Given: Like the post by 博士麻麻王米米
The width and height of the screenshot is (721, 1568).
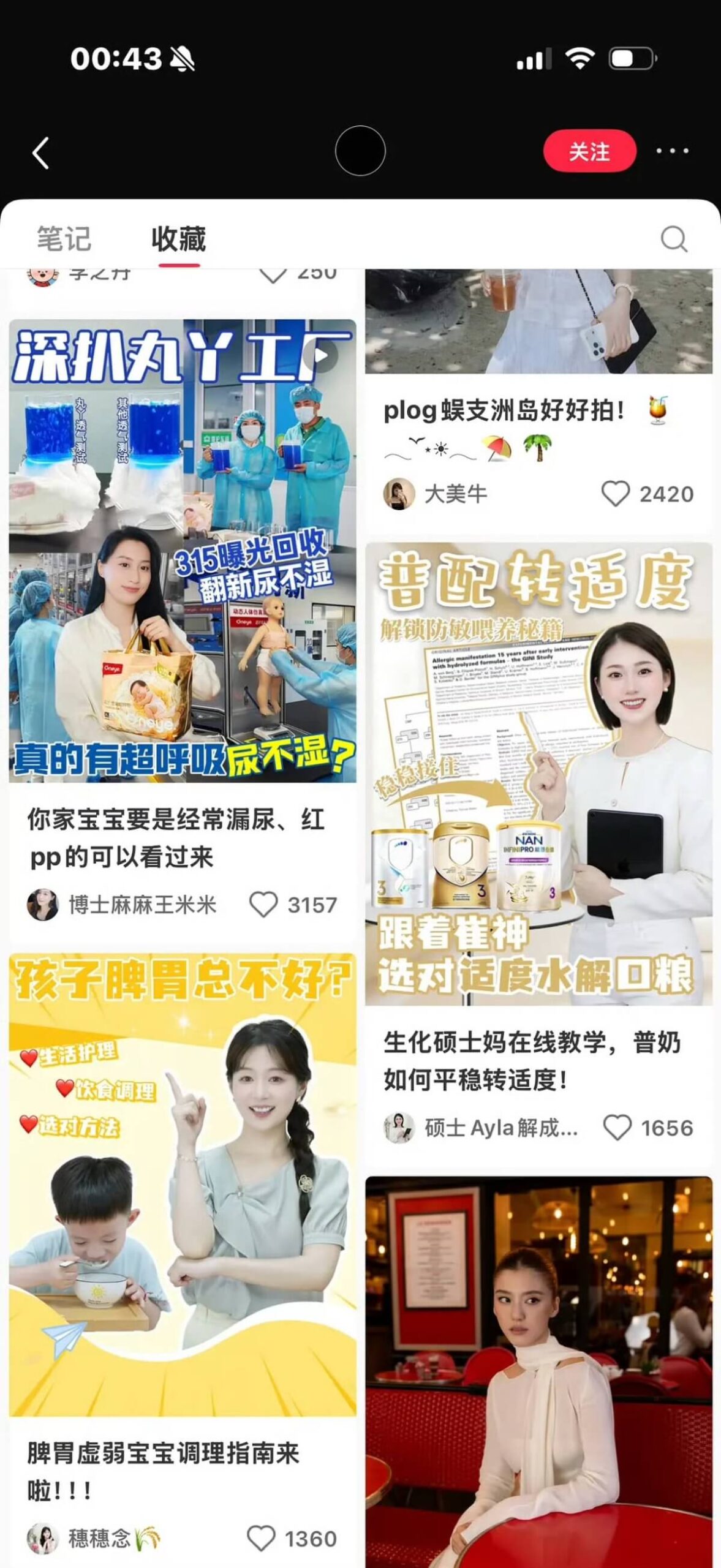Looking at the screenshot, I should (264, 905).
